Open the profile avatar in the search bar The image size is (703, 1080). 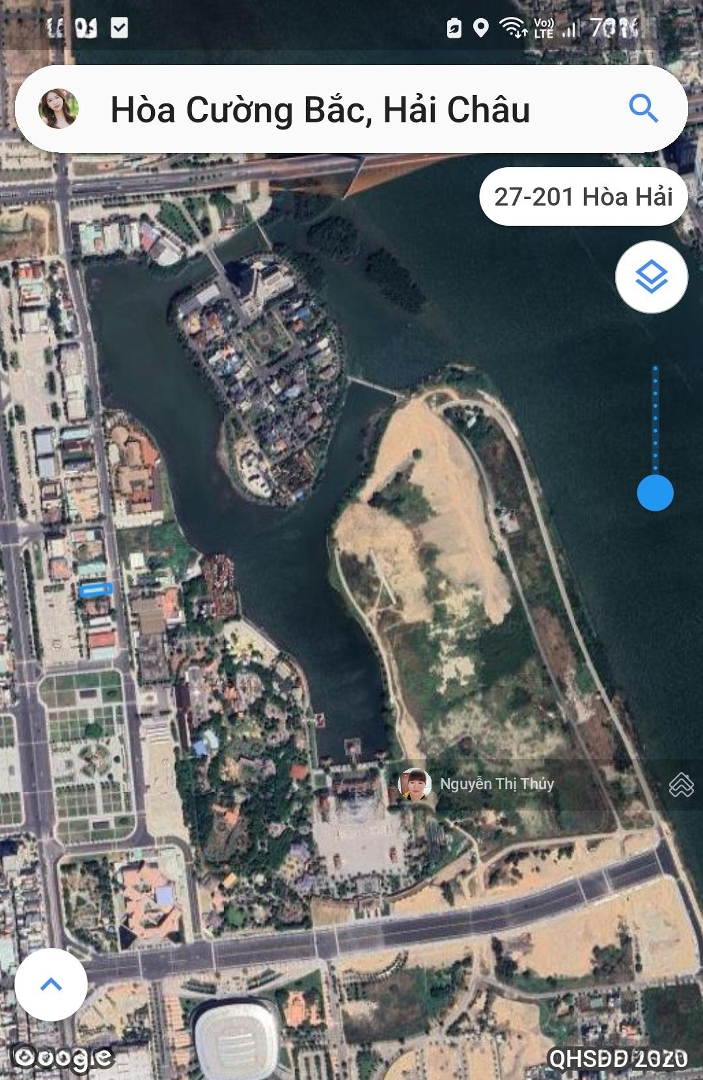(x=58, y=109)
